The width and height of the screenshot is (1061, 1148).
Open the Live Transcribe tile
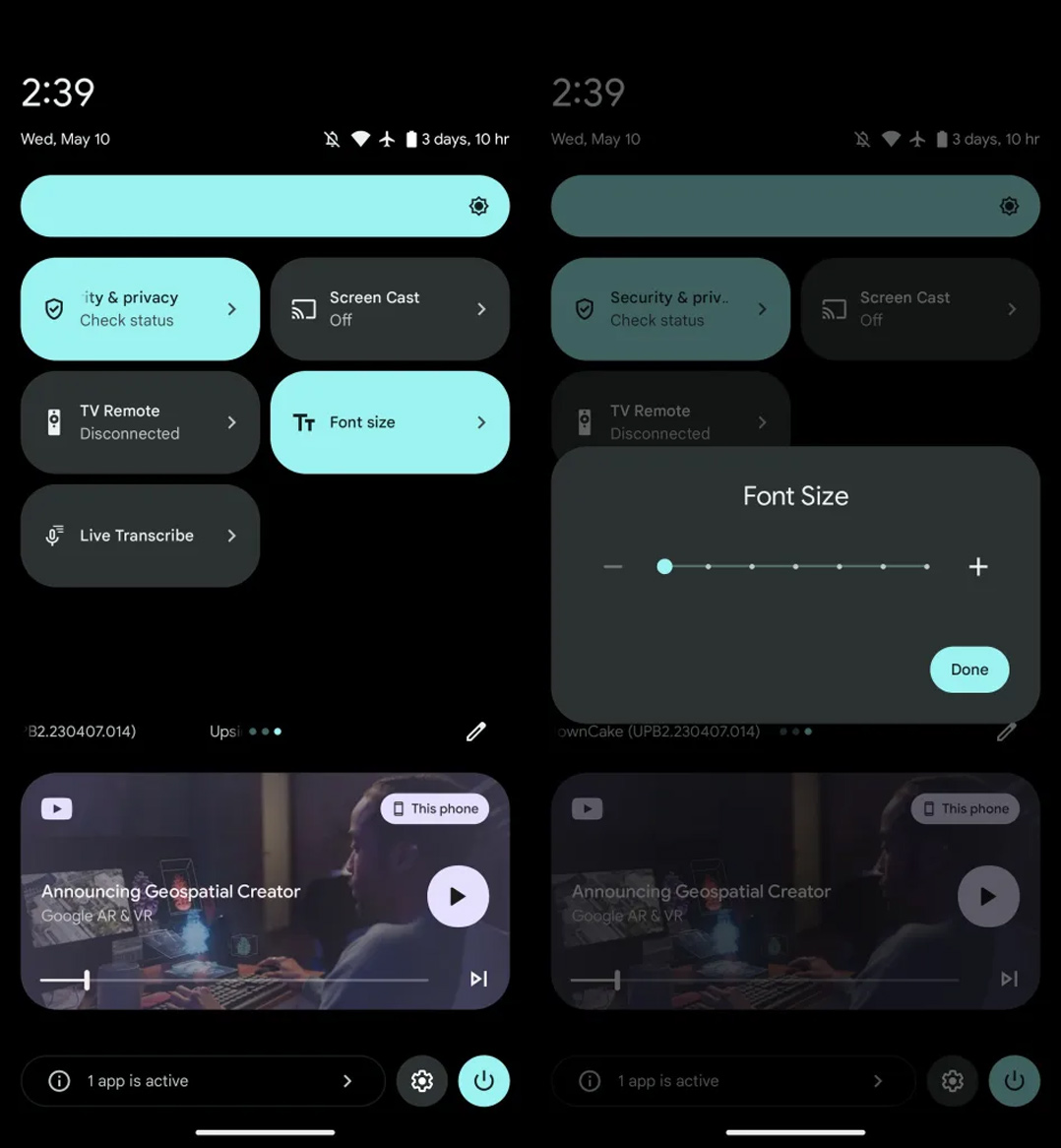point(140,536)
